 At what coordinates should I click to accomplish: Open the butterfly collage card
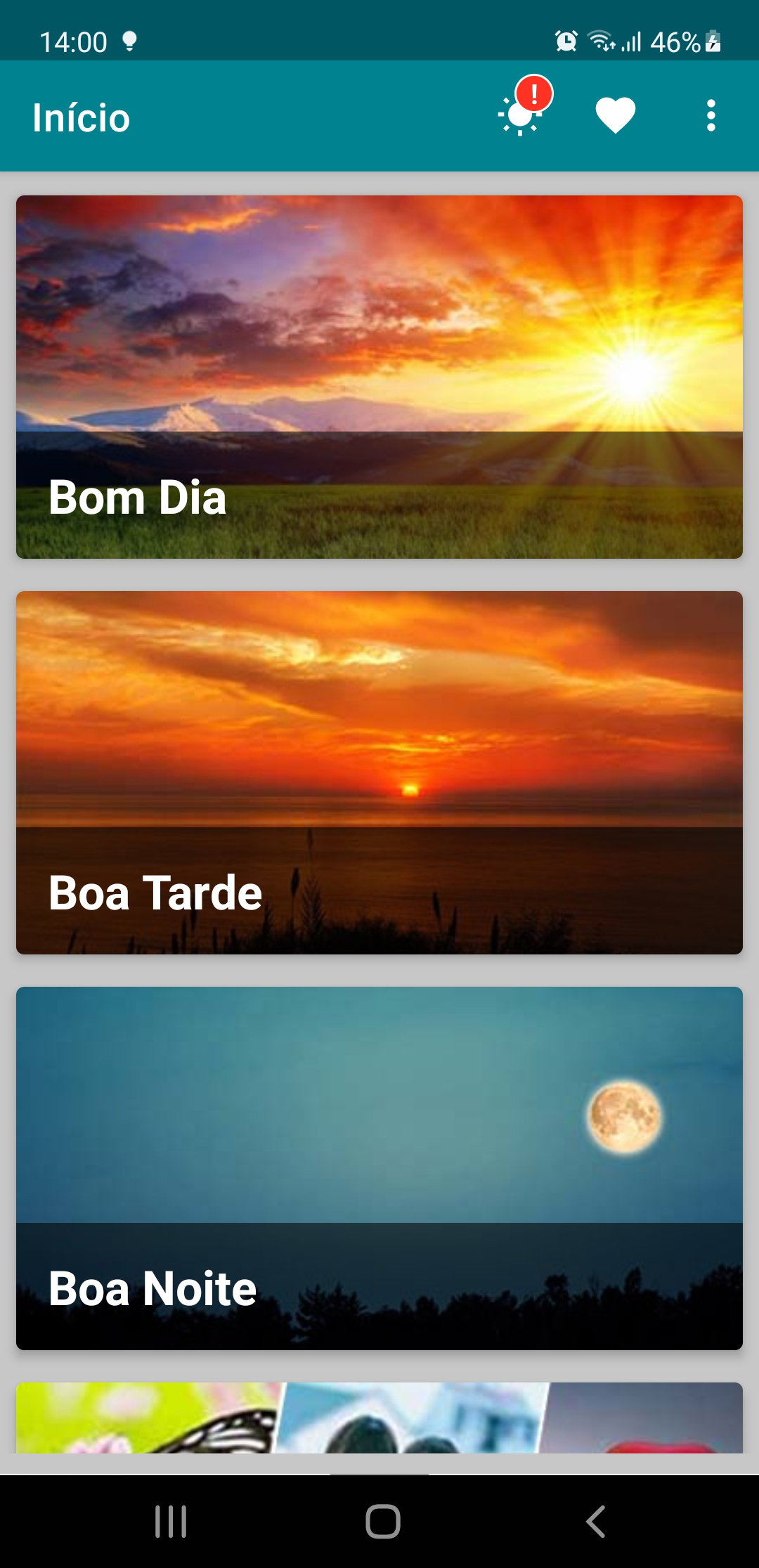click(x=379, y=1418)
